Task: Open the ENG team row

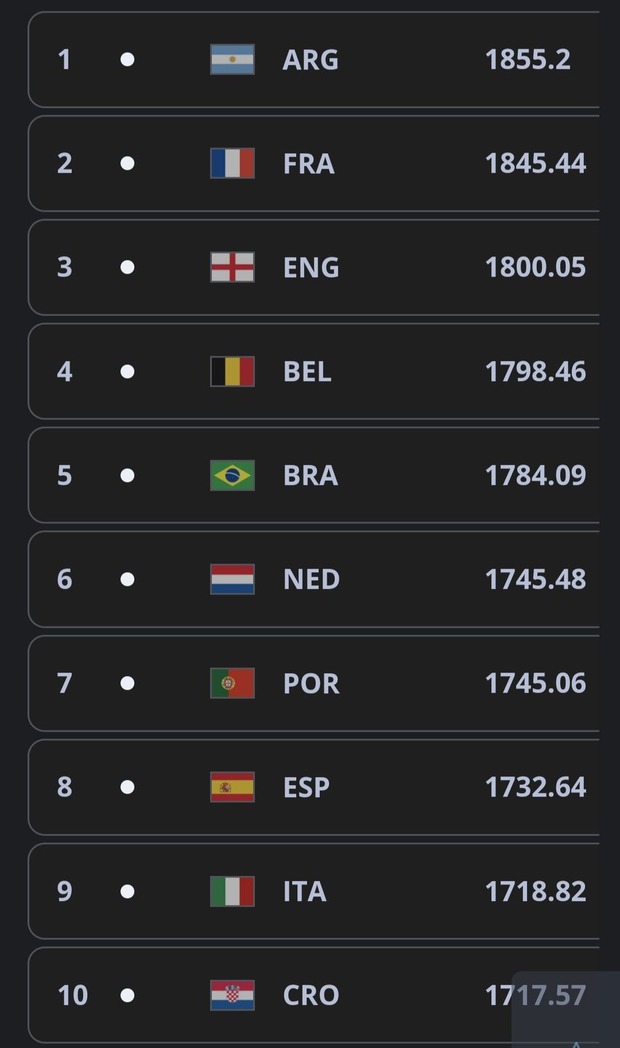Action: 313,267
